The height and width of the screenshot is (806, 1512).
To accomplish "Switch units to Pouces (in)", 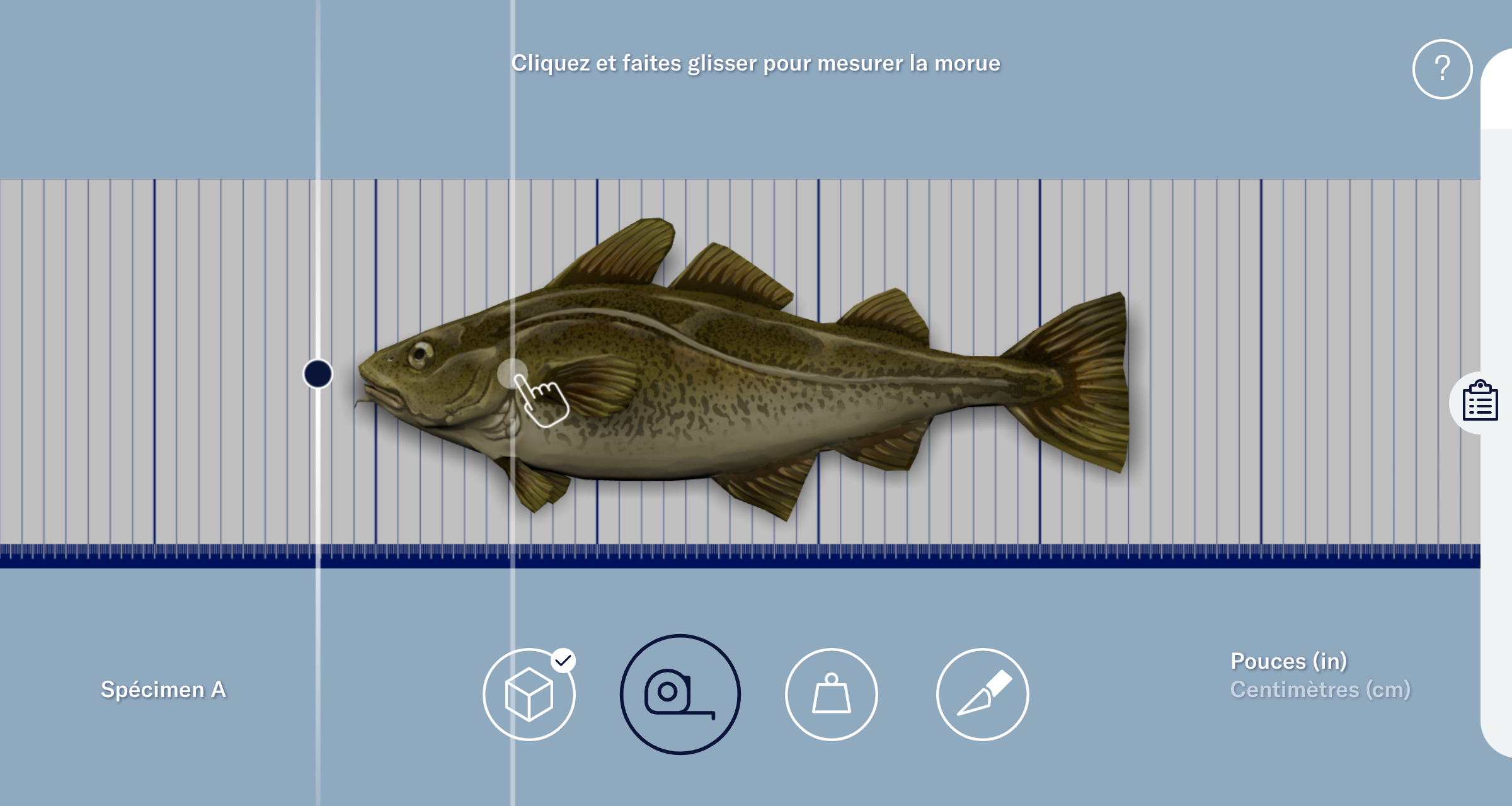I will pyautogui.click(x=1288, y=661).
